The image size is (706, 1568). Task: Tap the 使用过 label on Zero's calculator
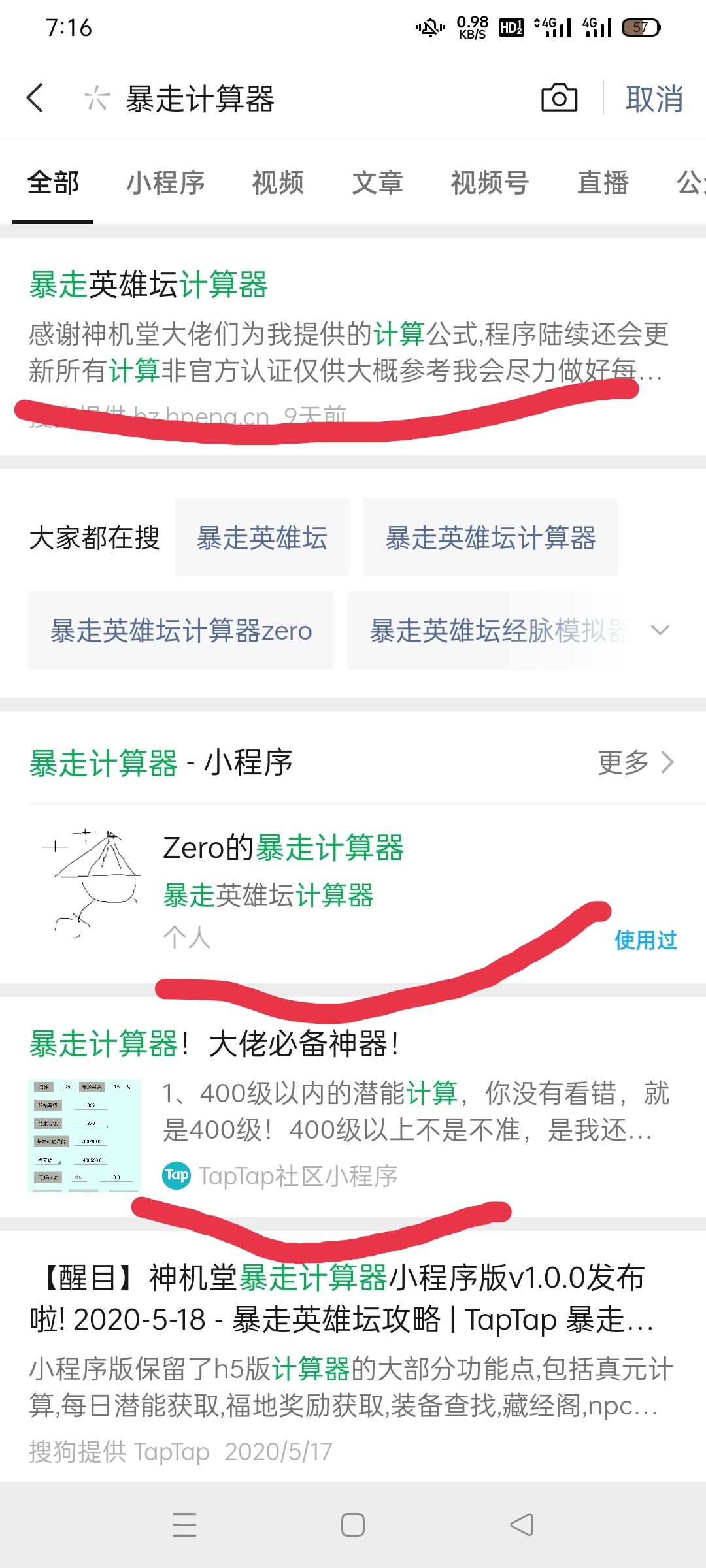pyautogui.click(x=646, y=941)
